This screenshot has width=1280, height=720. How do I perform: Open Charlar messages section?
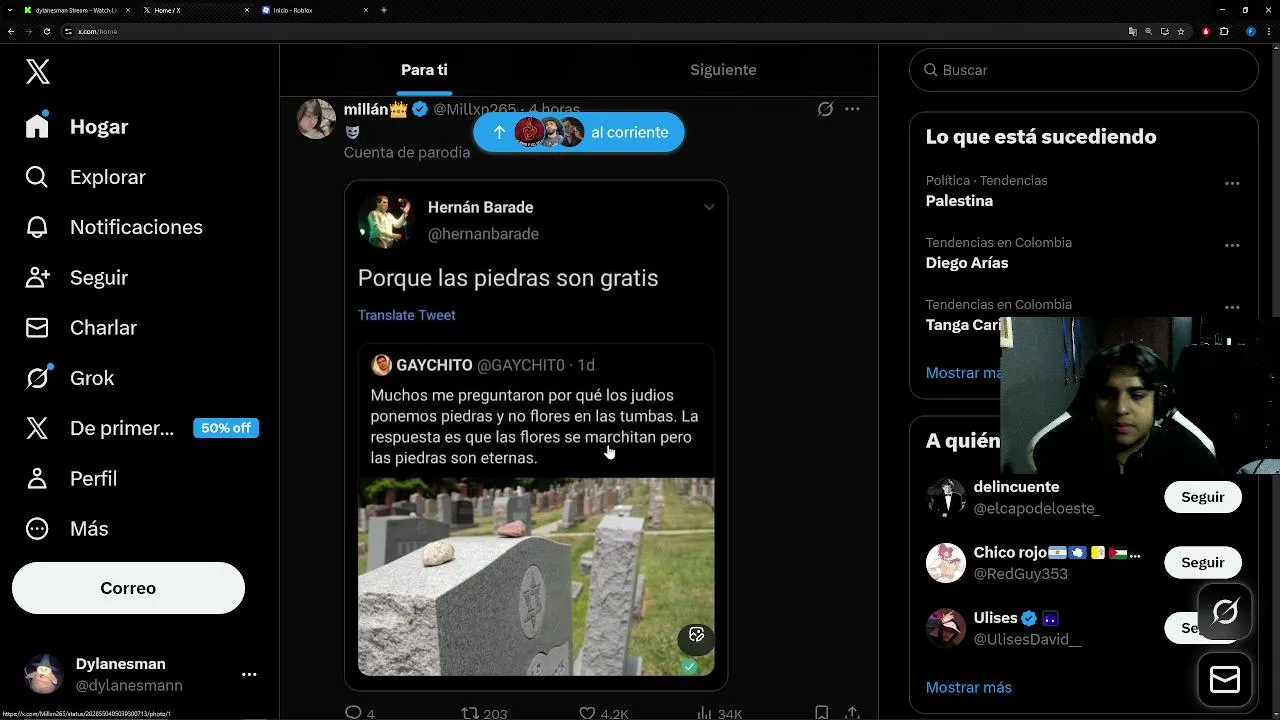[102, 328]
